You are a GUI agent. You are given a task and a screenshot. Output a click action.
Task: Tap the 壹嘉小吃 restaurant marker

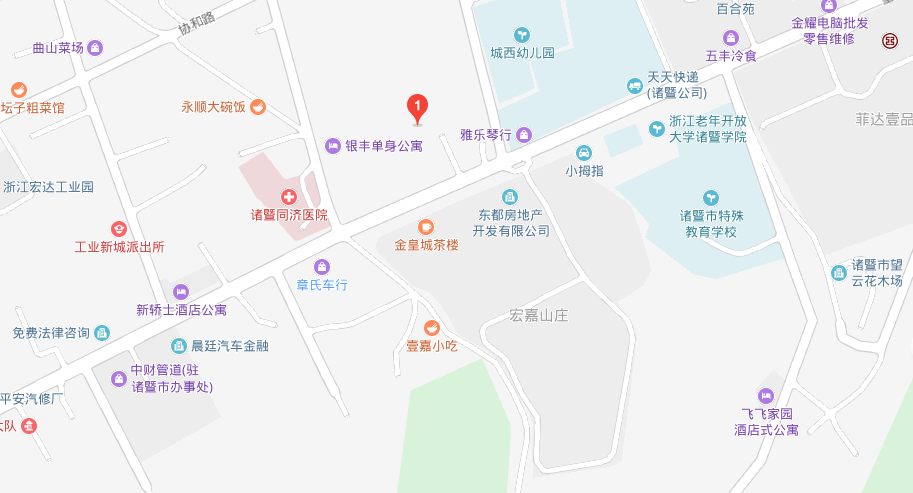432,327
